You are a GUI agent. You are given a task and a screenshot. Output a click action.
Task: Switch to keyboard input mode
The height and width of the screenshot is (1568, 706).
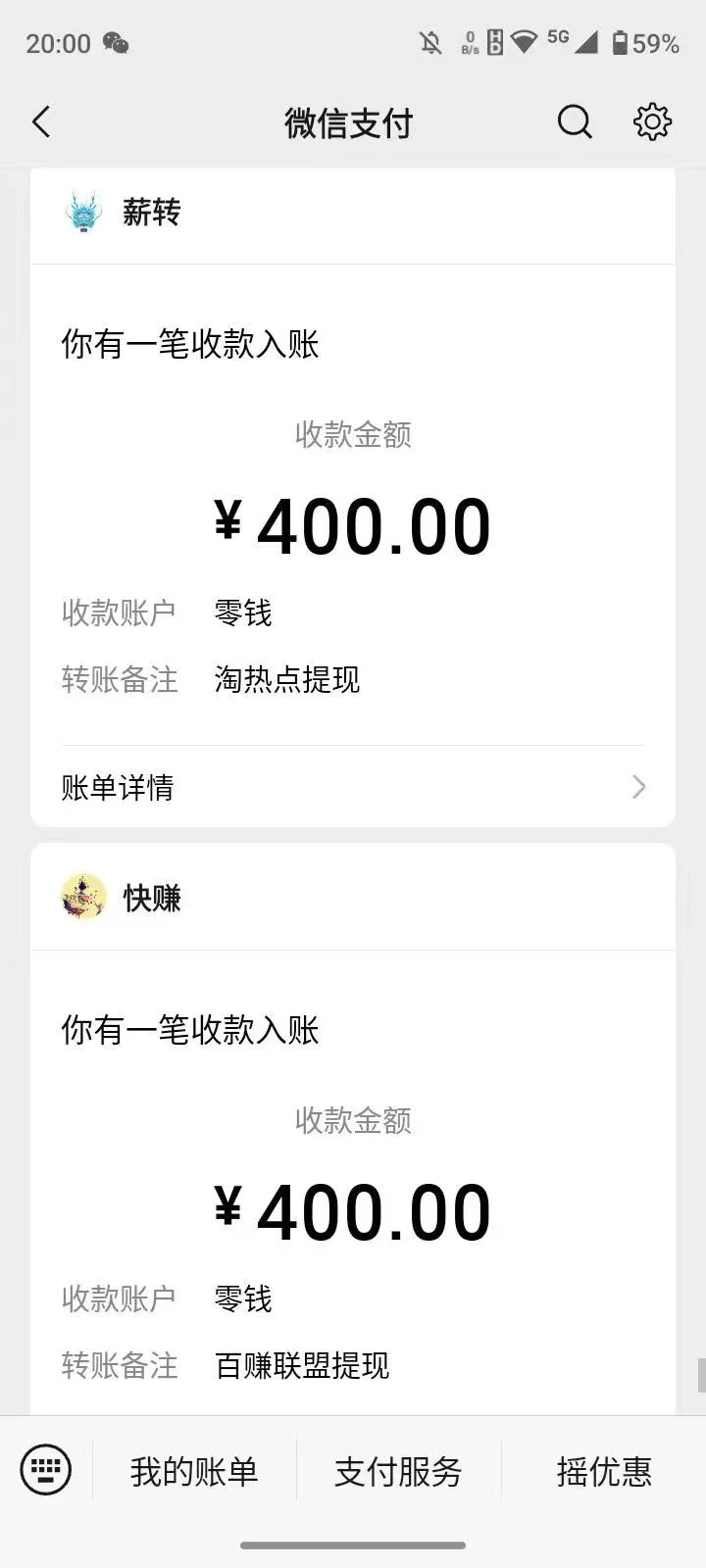tap(46, 1470)
